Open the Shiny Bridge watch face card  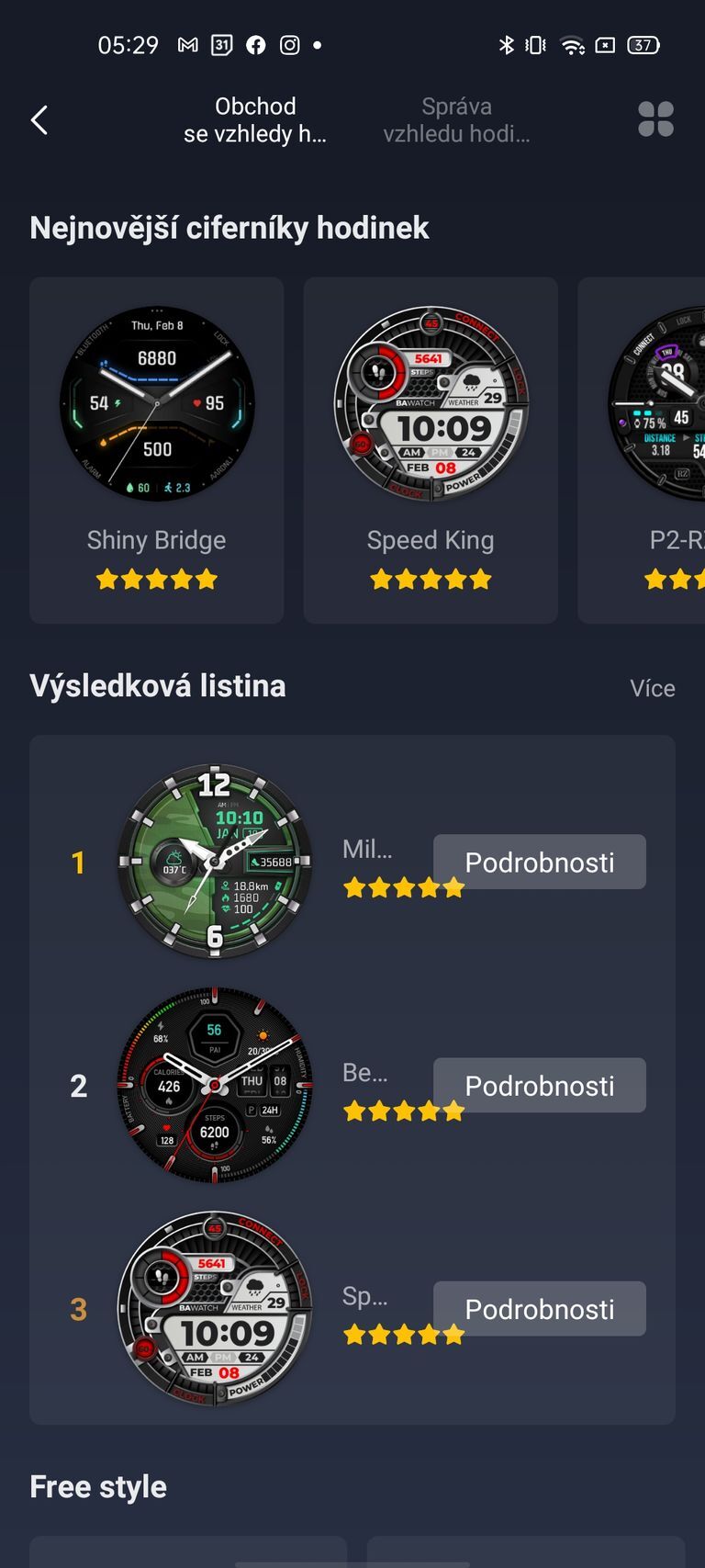tap(157, 449)
